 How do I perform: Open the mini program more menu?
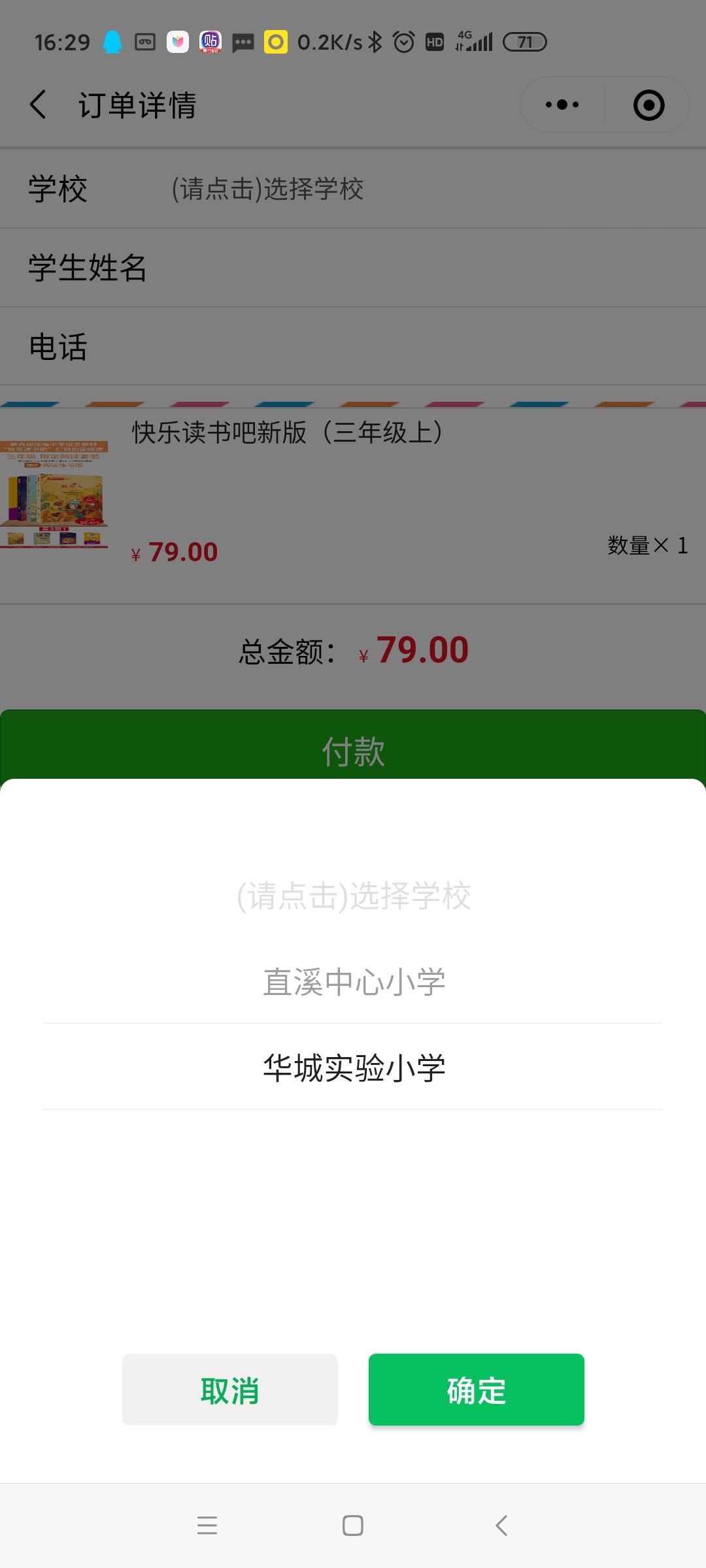click(562, 105)
